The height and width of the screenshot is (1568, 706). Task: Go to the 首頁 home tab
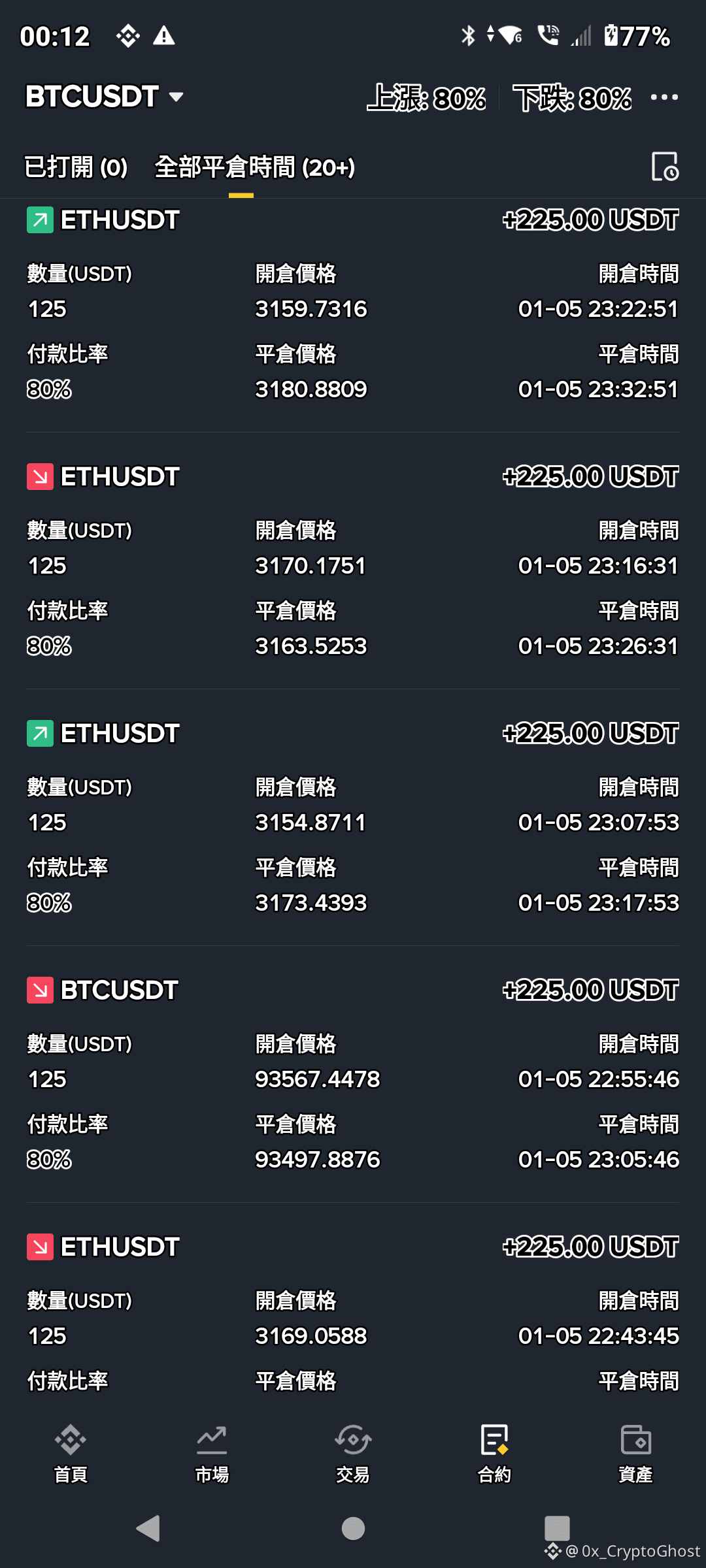click(x=71, y=1453)
